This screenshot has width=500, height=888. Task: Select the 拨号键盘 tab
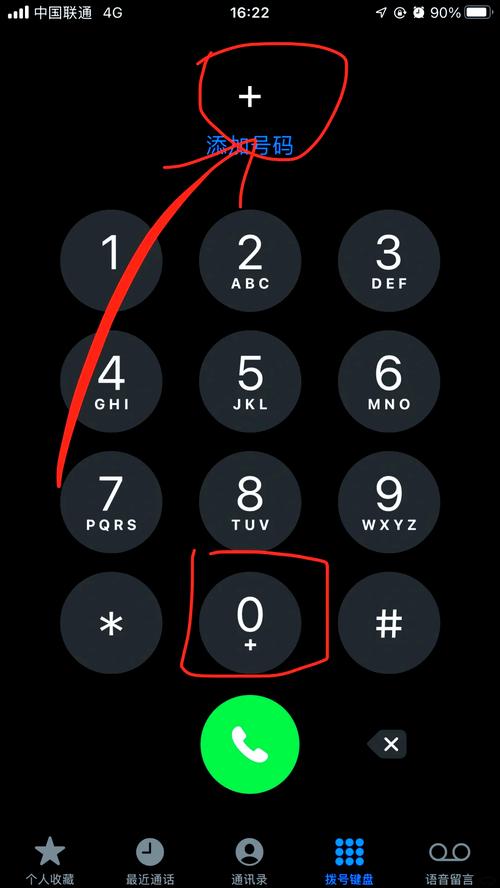[x=349, y=861]
